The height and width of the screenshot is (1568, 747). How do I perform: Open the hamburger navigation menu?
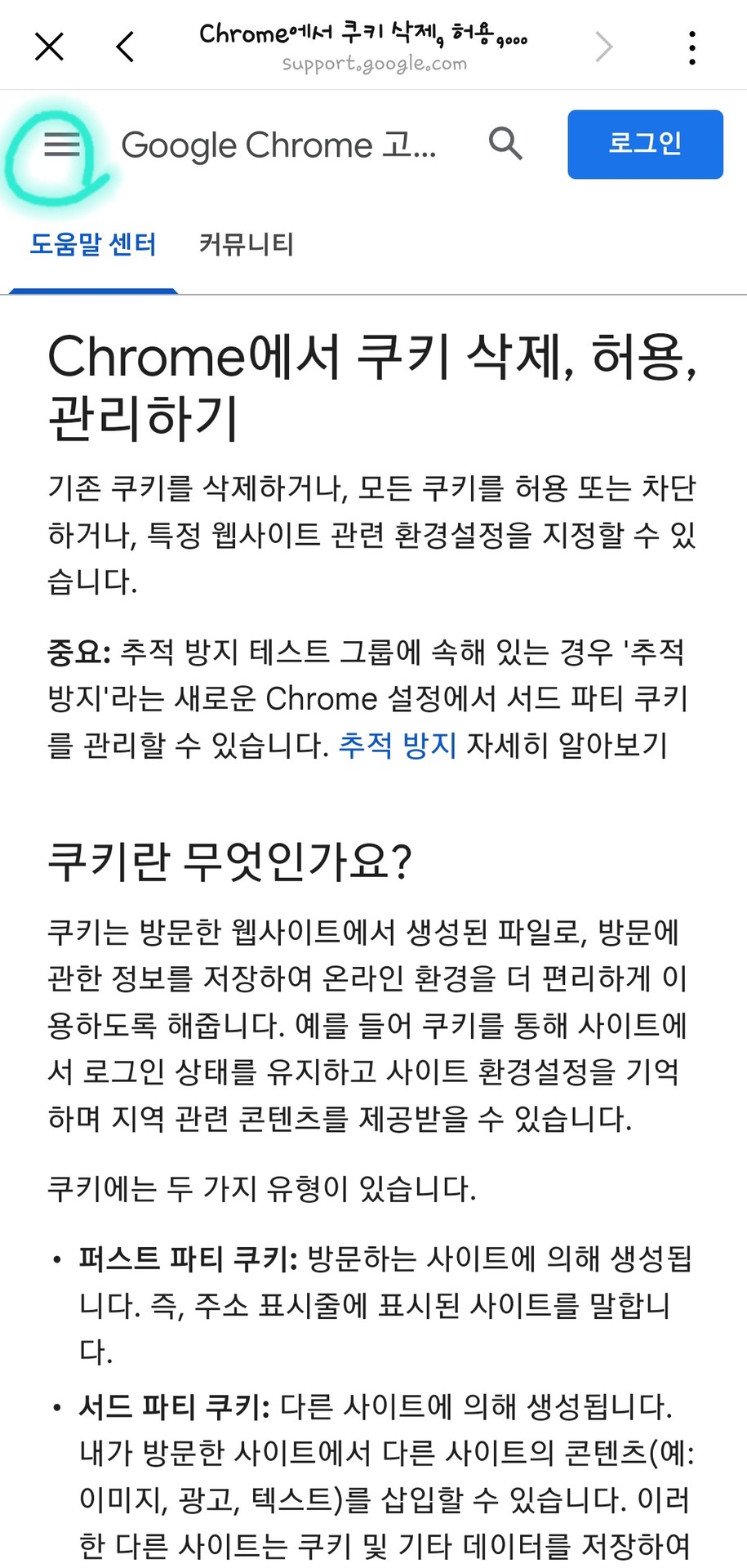point(62,145)
